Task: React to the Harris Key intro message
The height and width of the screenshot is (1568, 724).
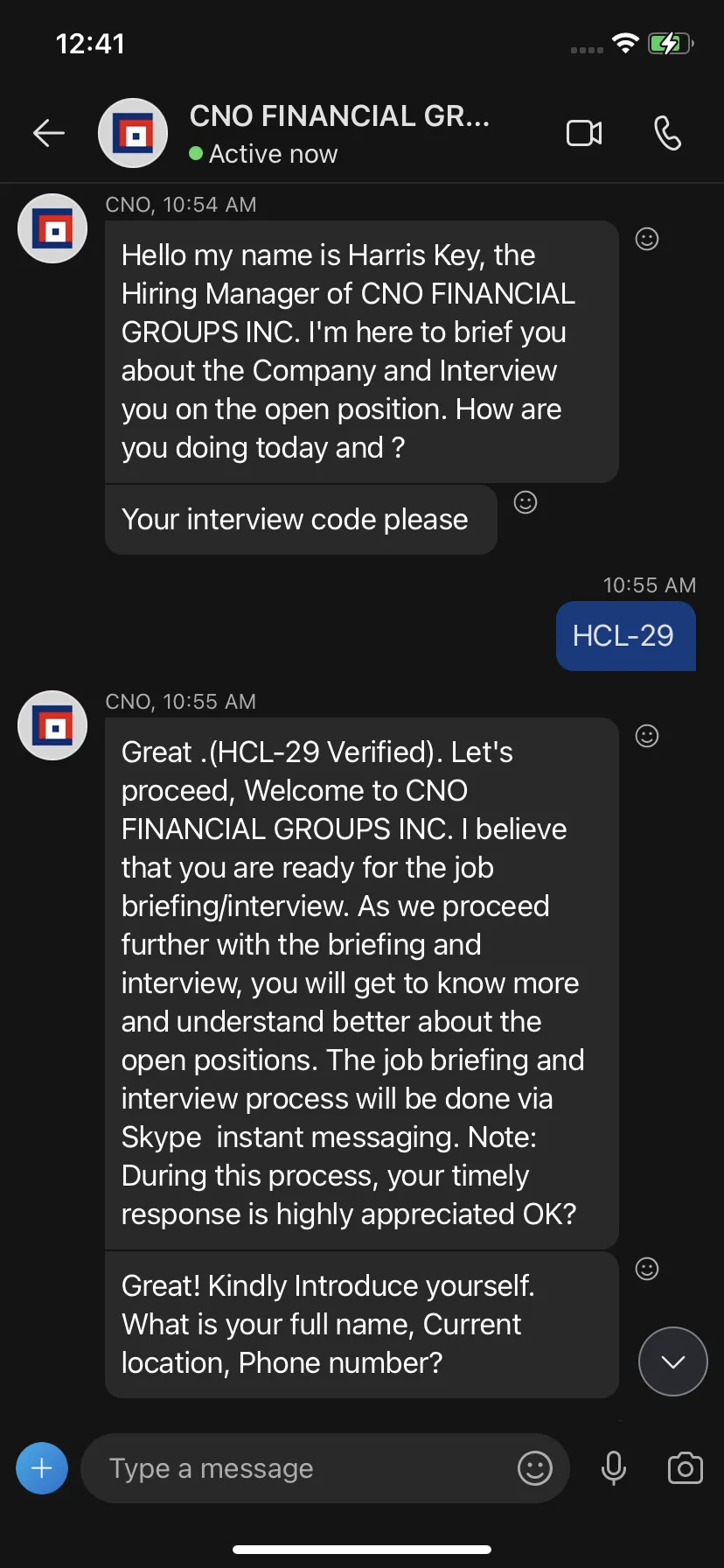Action: pos(647,239)
